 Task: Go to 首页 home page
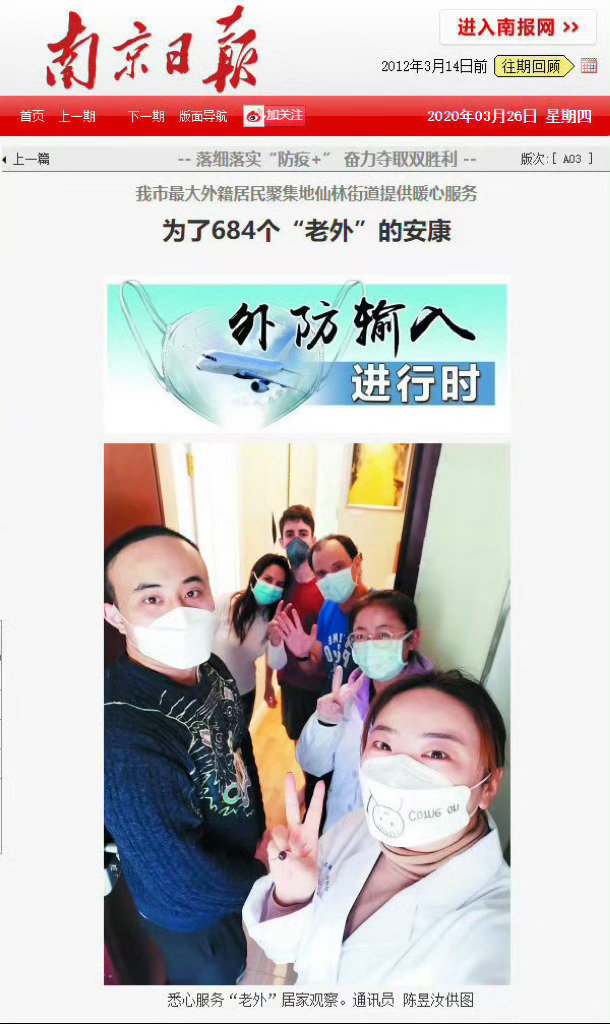[32, 116]
